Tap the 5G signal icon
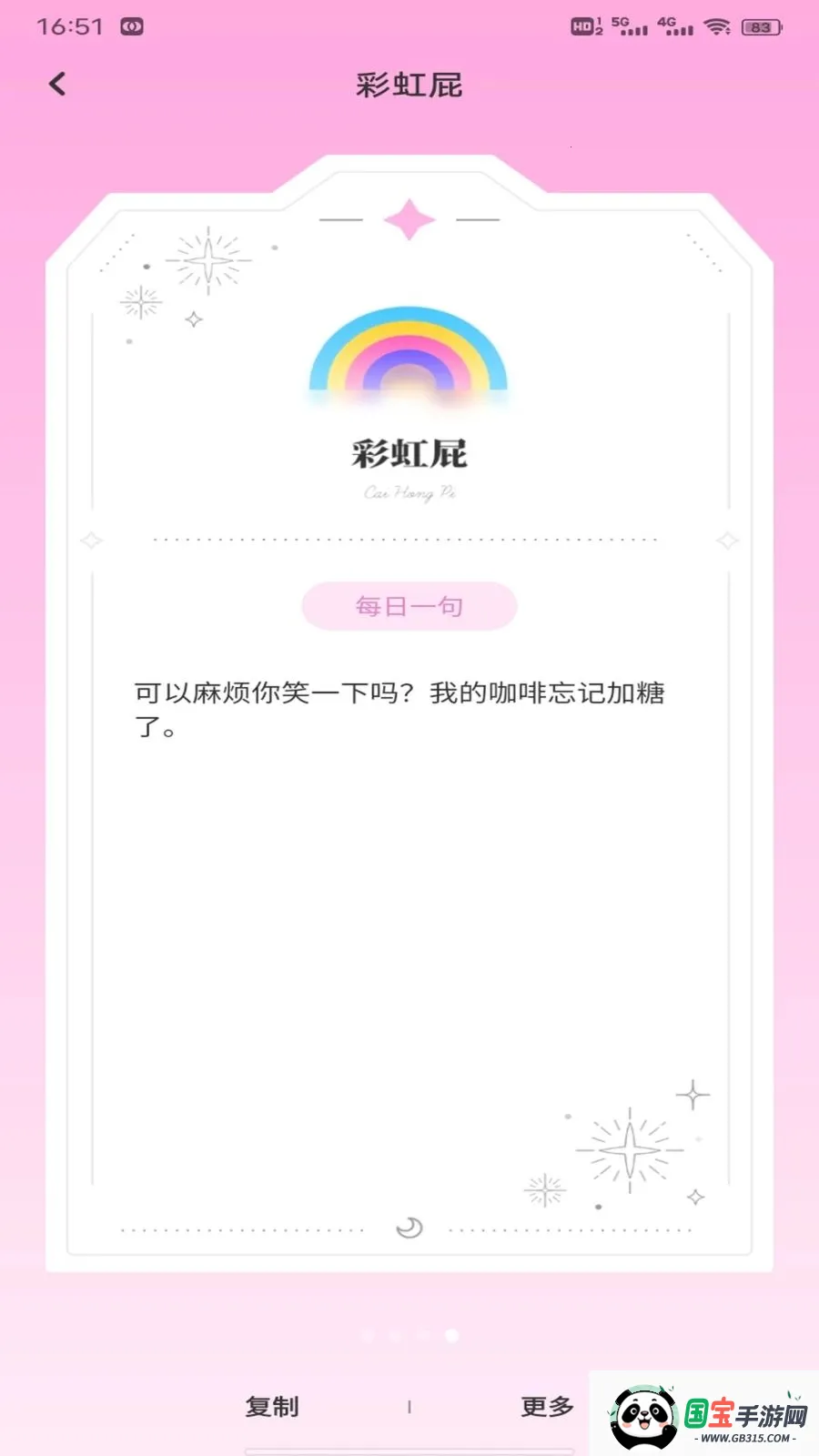 pyautogui.click(x=628, y=25)
